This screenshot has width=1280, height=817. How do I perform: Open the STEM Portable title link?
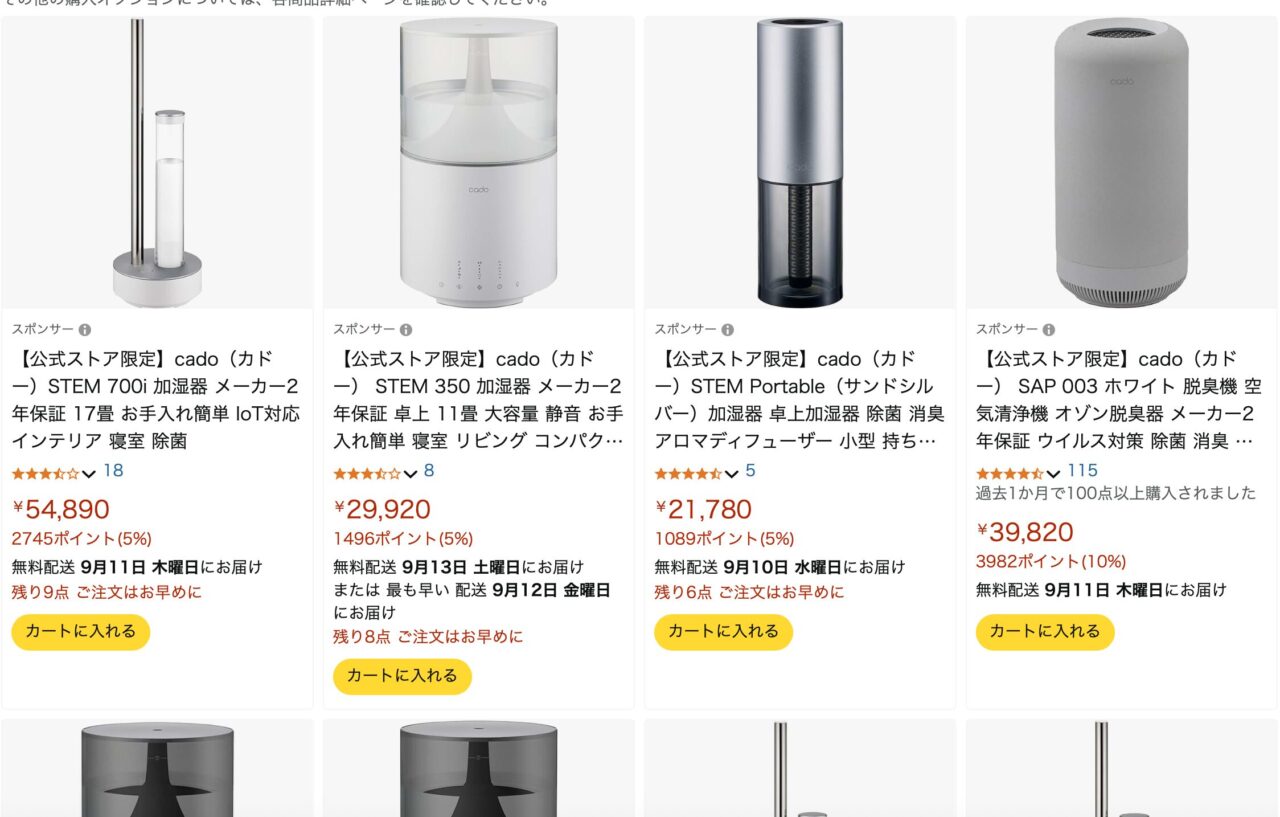[798, 400]
